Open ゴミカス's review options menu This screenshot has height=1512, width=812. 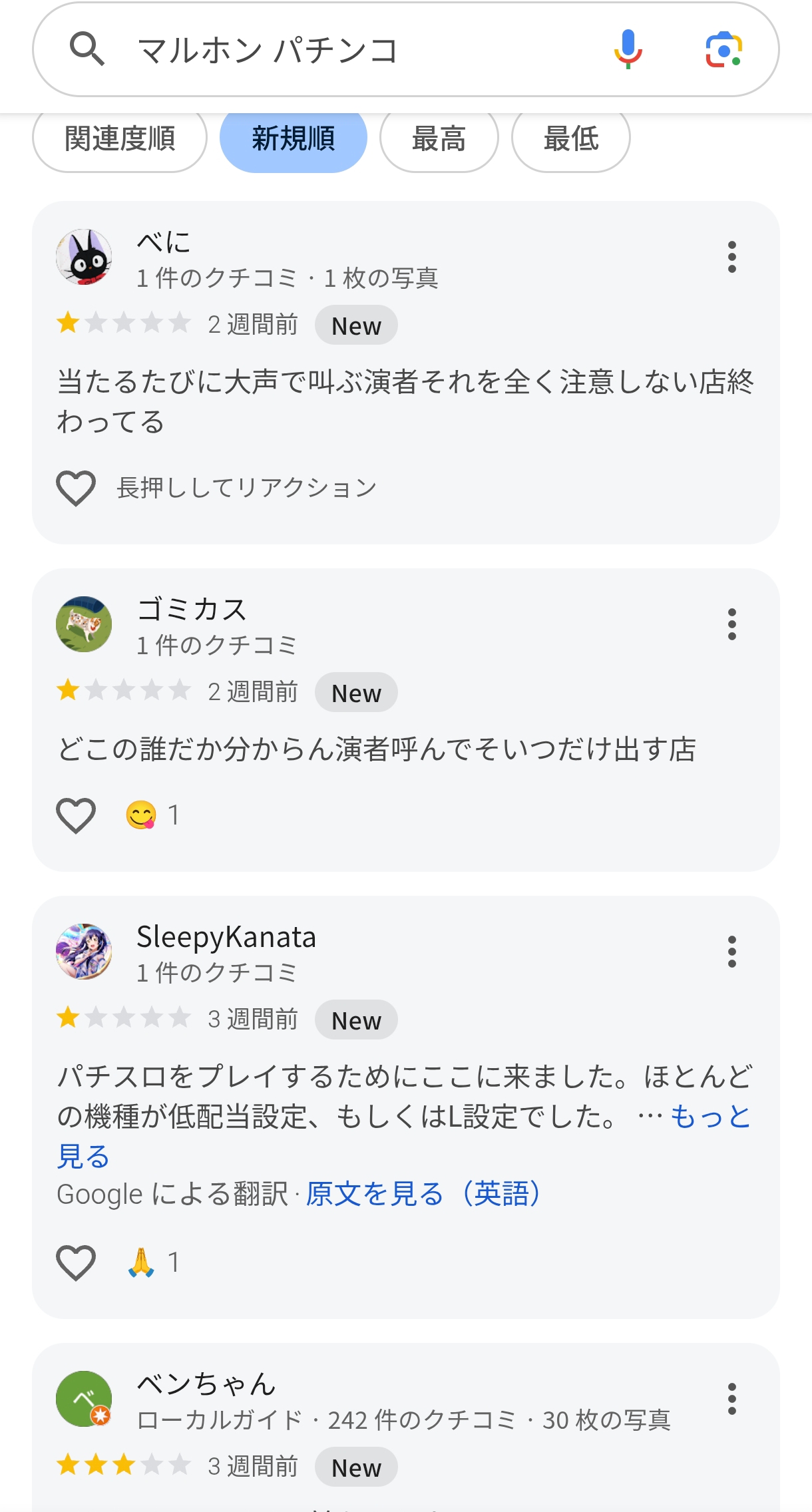731,624
